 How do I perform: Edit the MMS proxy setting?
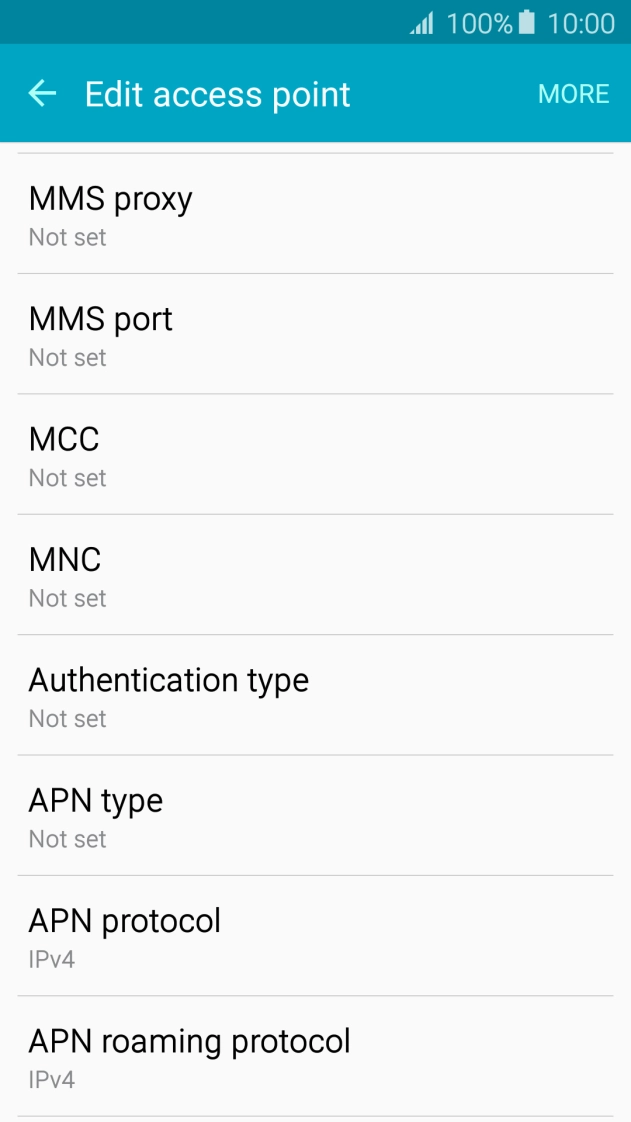[315, 214]
